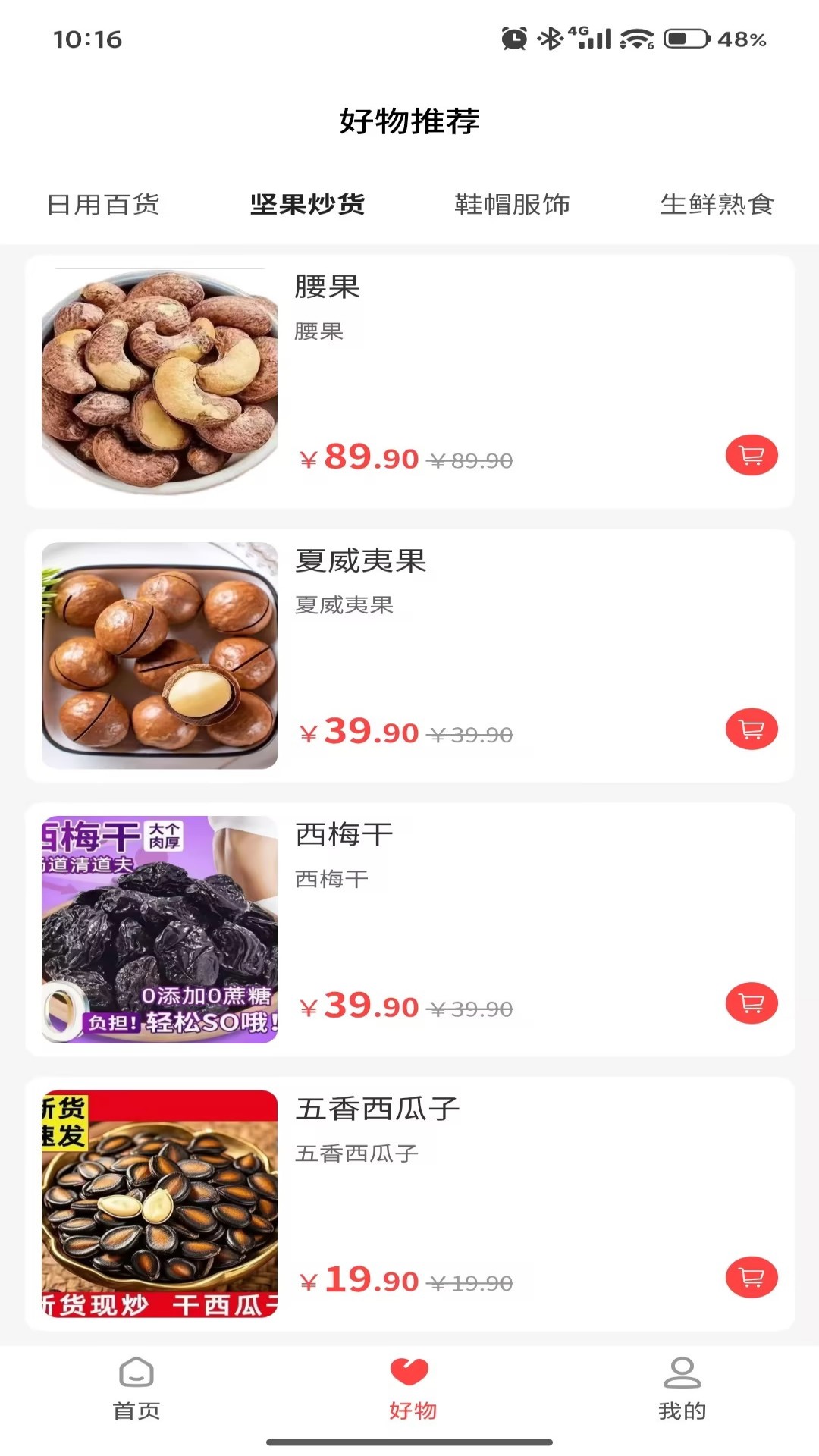Viewport: 819px width, 1456px height.
Task: Tap the 好物推荐 page title
Action: 409,119
